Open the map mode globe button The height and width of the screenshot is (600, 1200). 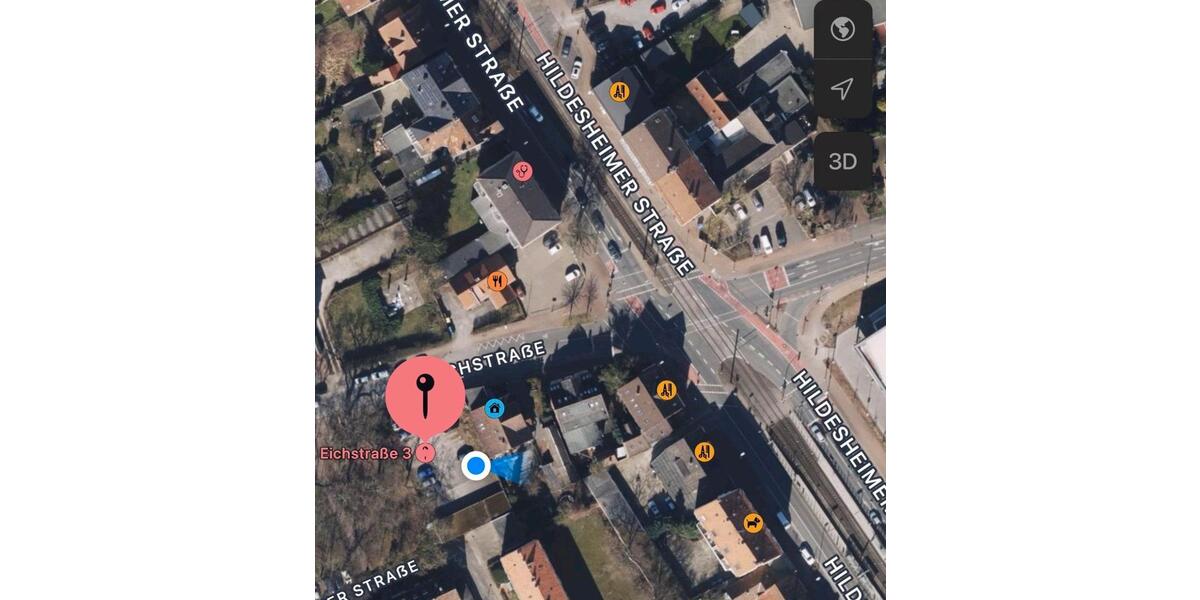[842, 30]
